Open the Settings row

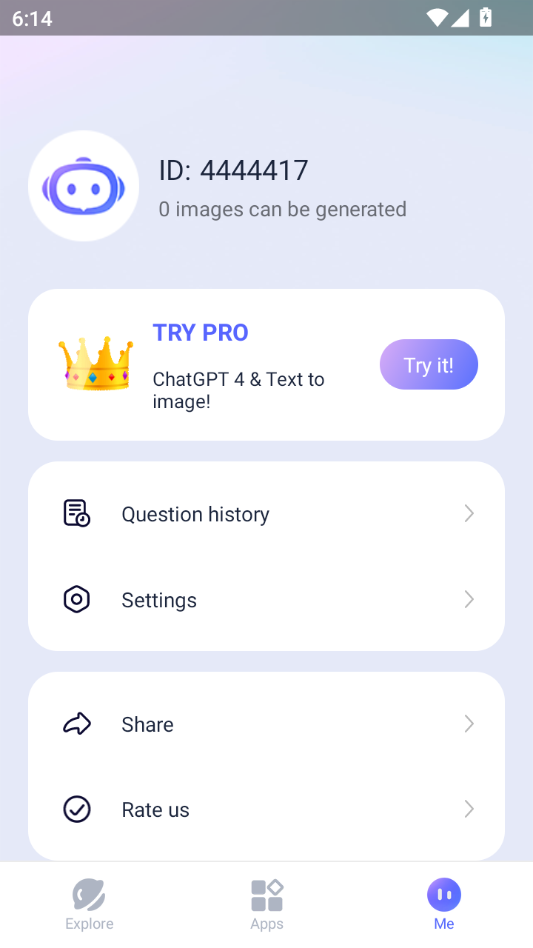click(x=266, y=600)
